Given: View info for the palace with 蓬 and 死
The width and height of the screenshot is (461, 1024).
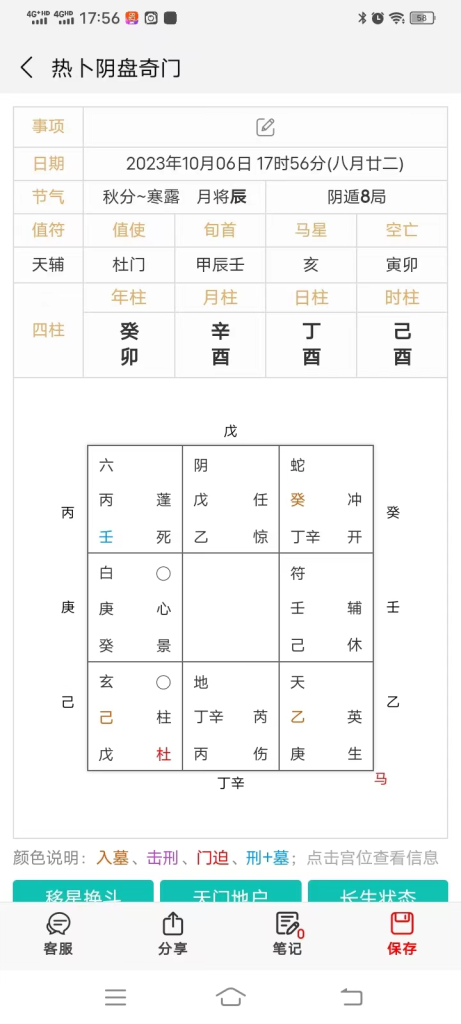Looking at the screenshot, I should pyautogui.click(x=135, y=500).
